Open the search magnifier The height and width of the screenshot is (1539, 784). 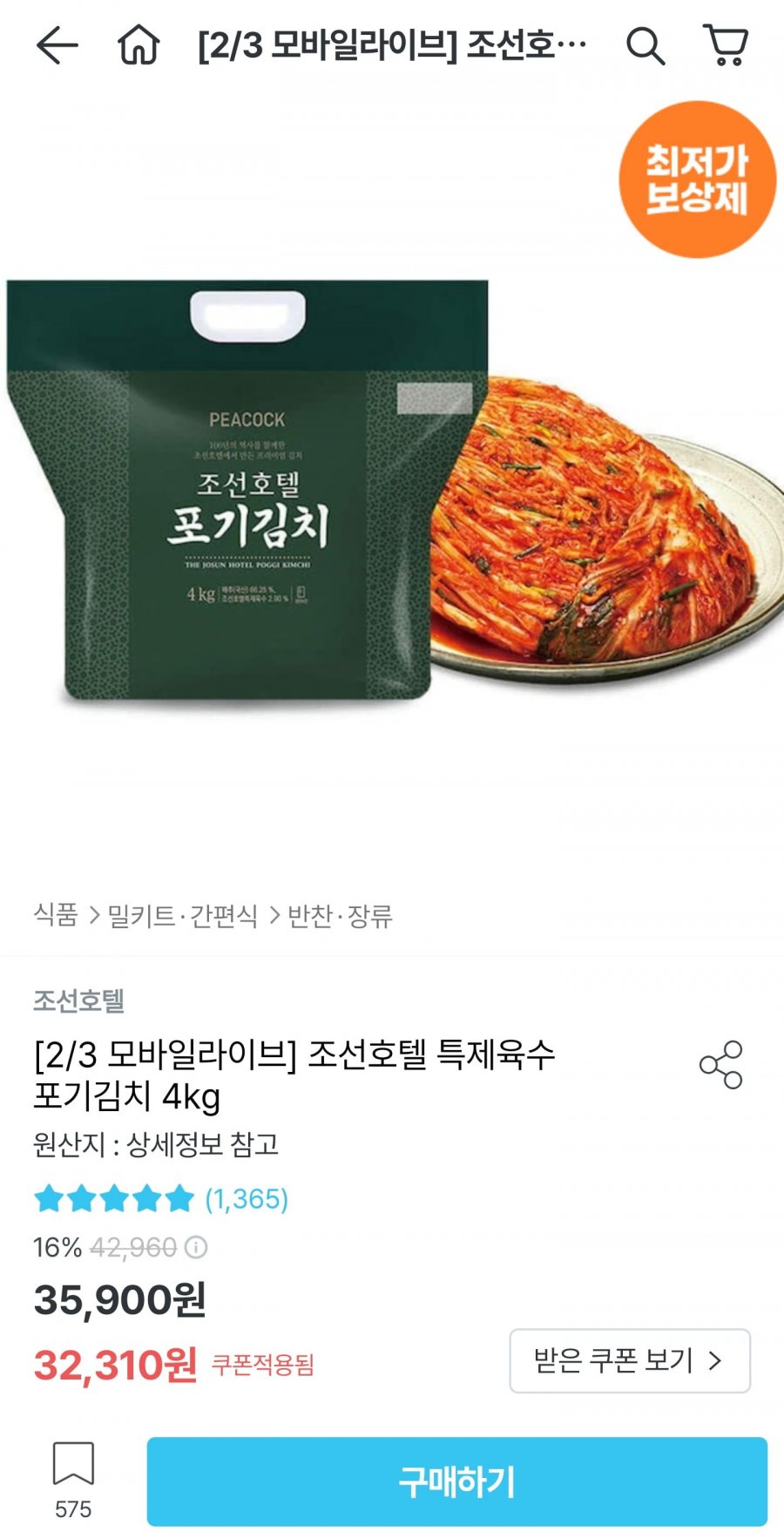tap(645, 45)
